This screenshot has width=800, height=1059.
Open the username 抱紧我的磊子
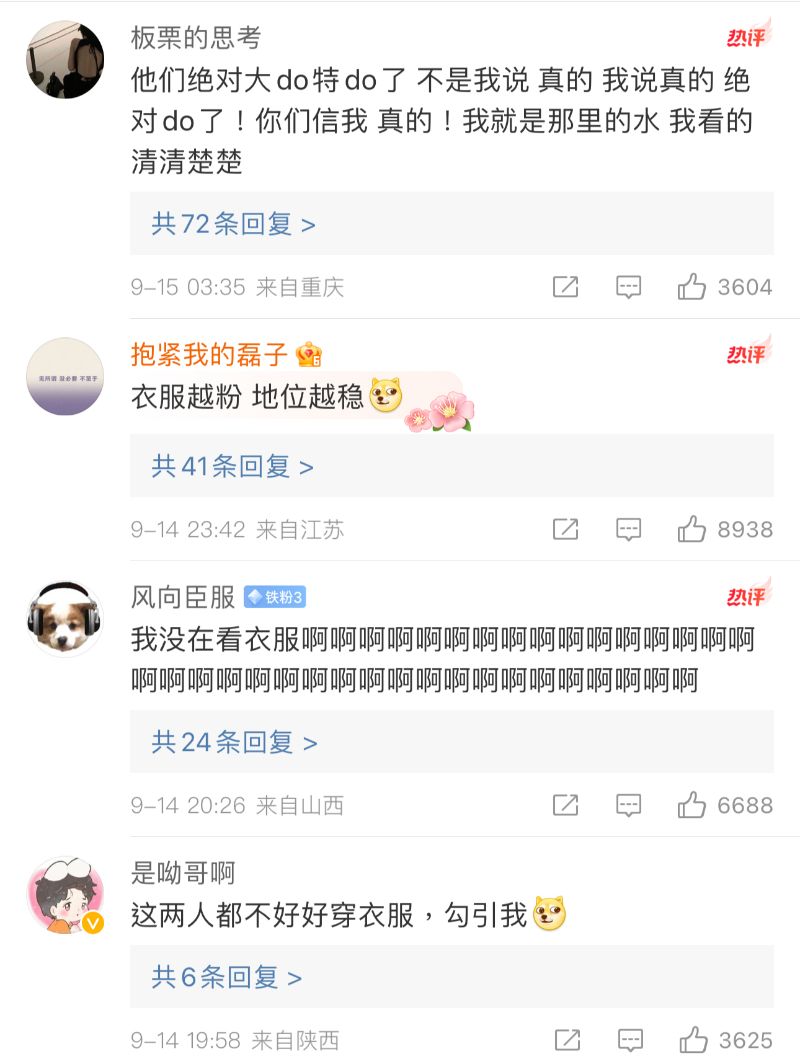[210, 354]
